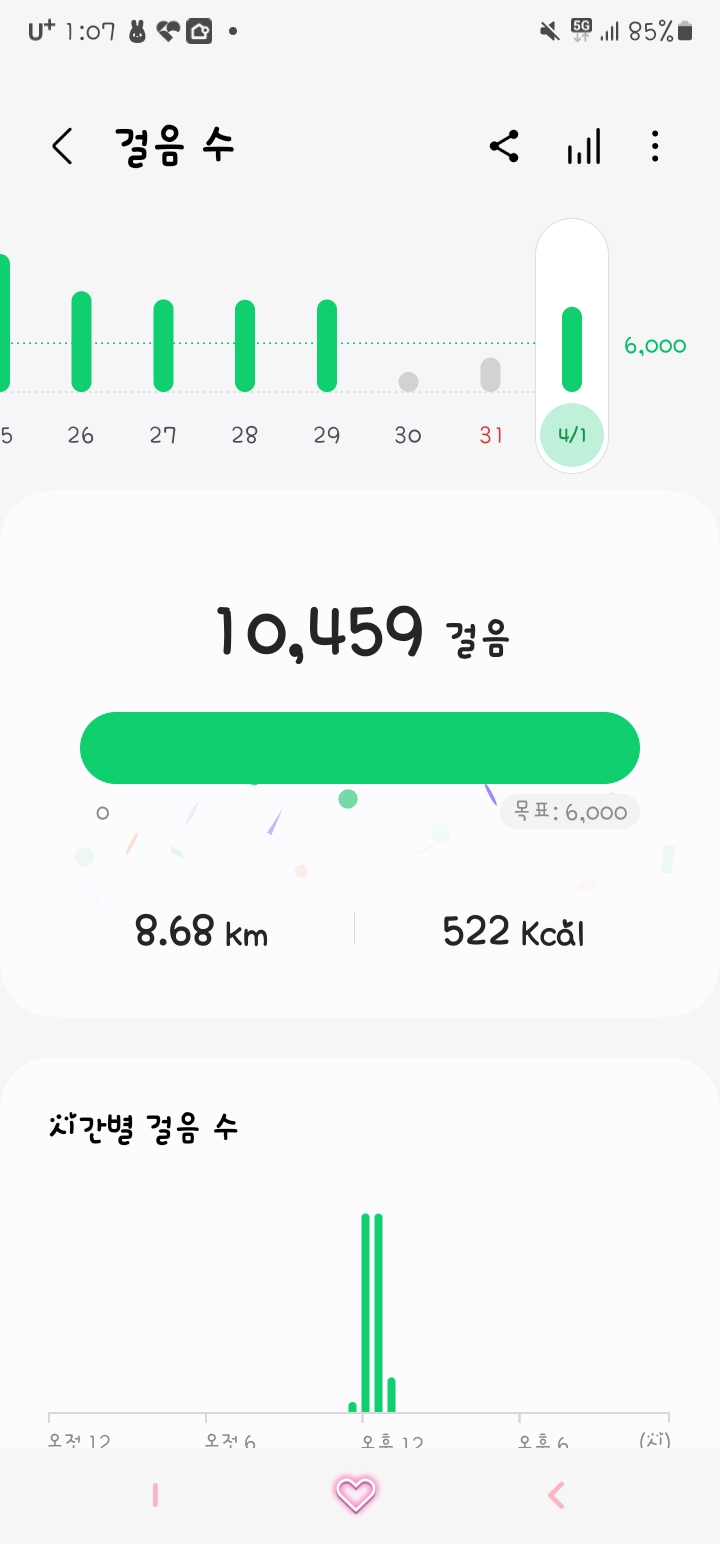Go back from the 걸음 수 screen
The image size is (720, 1544).
click(x=62, y=147)
